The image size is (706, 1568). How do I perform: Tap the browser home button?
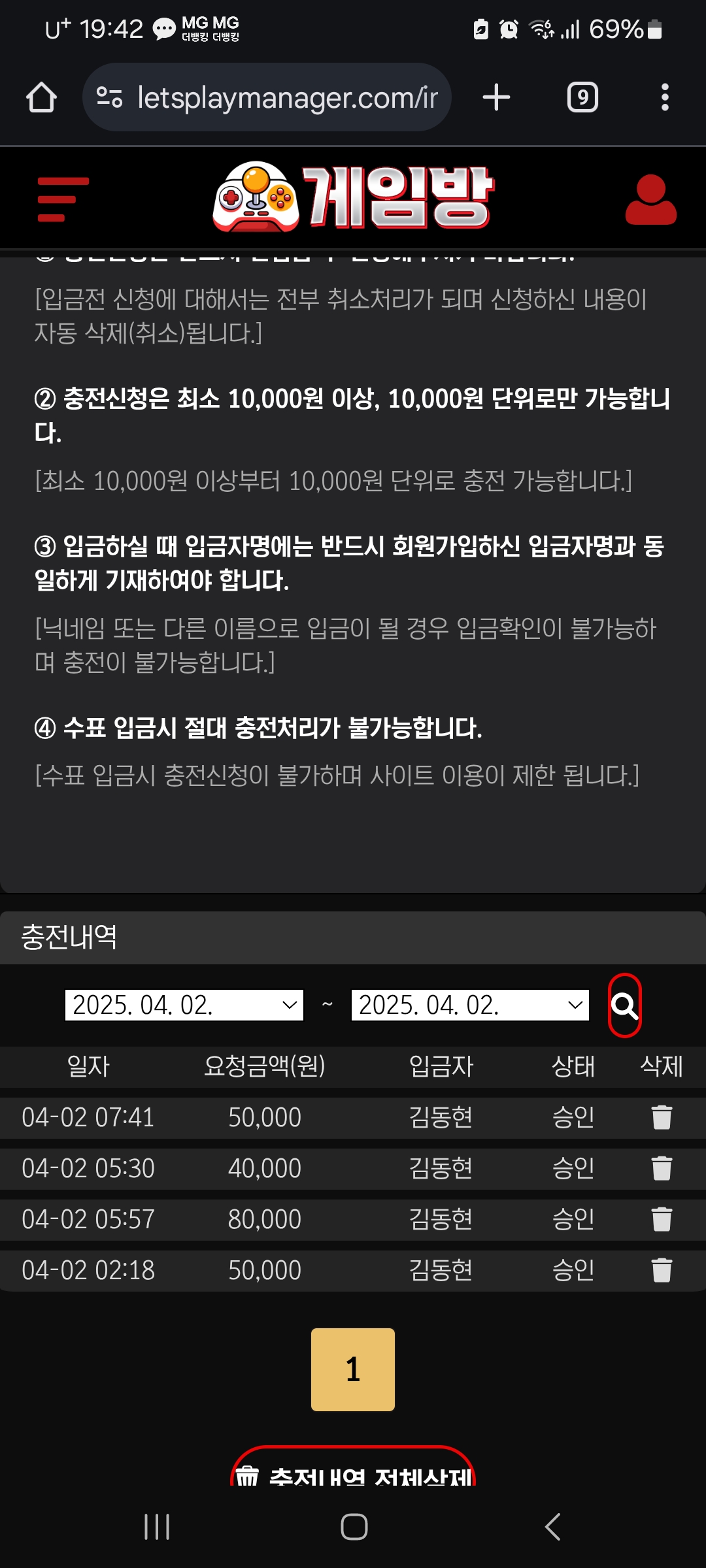click(x=41, y=97)
